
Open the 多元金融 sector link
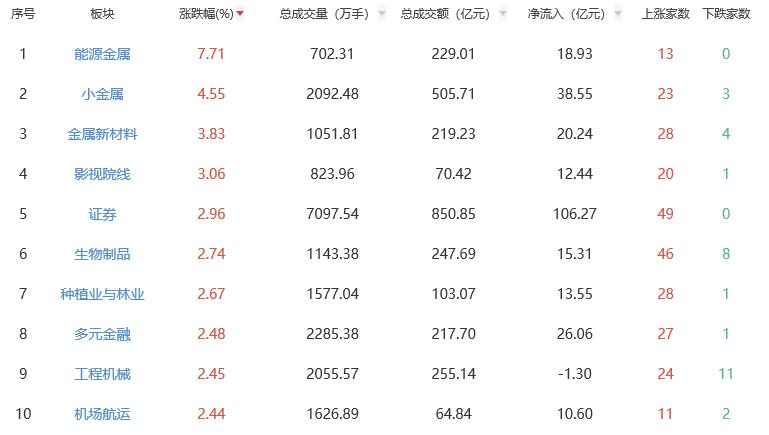pyautogui.click(x=102, y=334)
